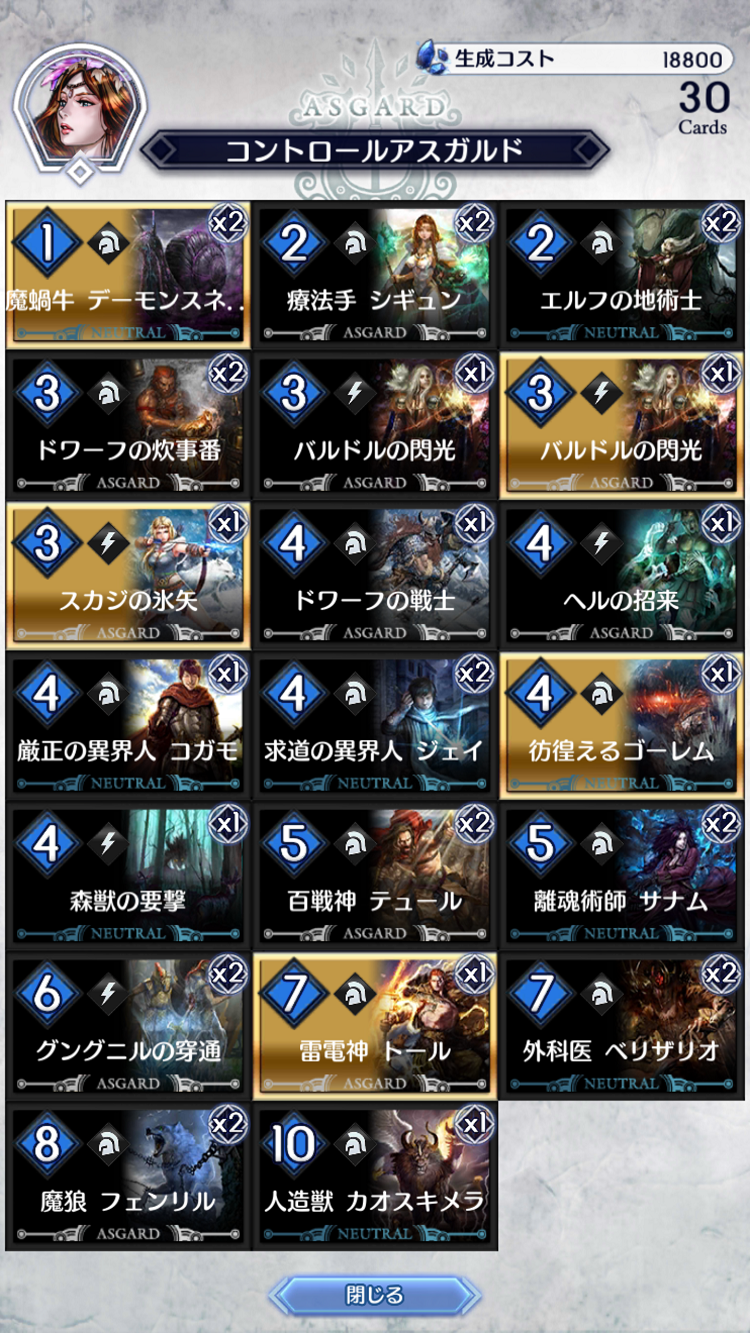750x1333 pixels.
Task: Open the ドワーフの炊事番 card
Action: 126,425
